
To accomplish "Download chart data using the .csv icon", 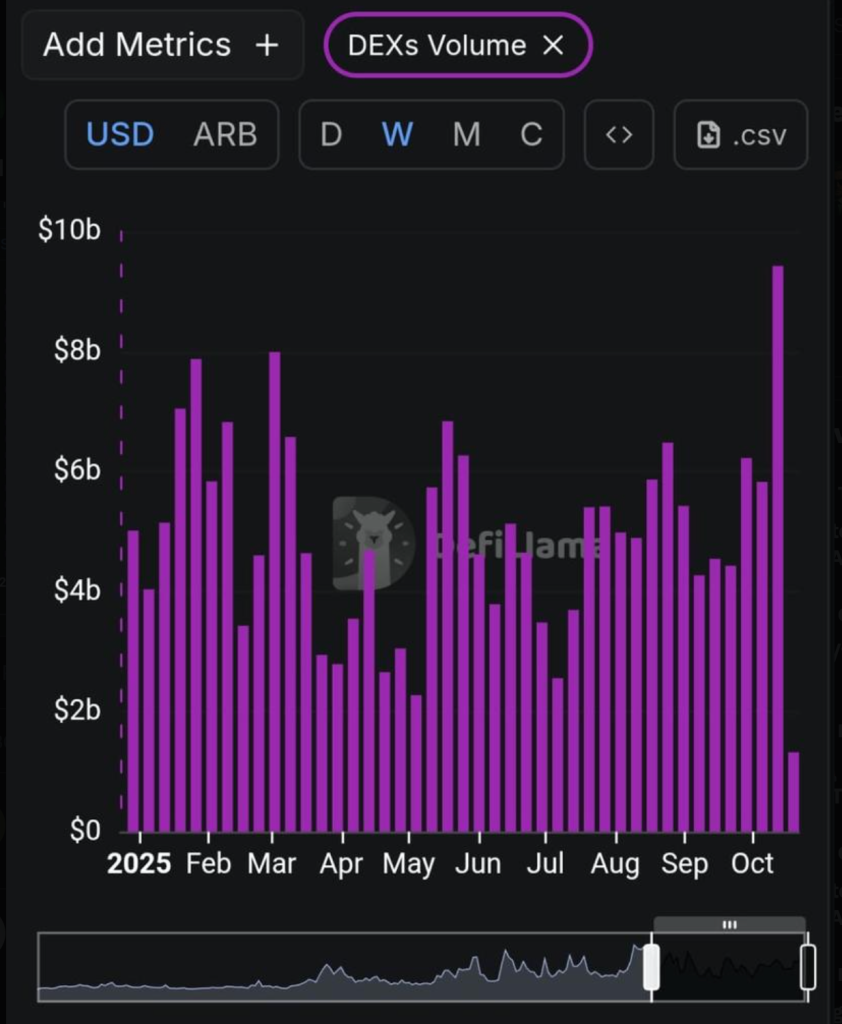I will click(740, 134).
